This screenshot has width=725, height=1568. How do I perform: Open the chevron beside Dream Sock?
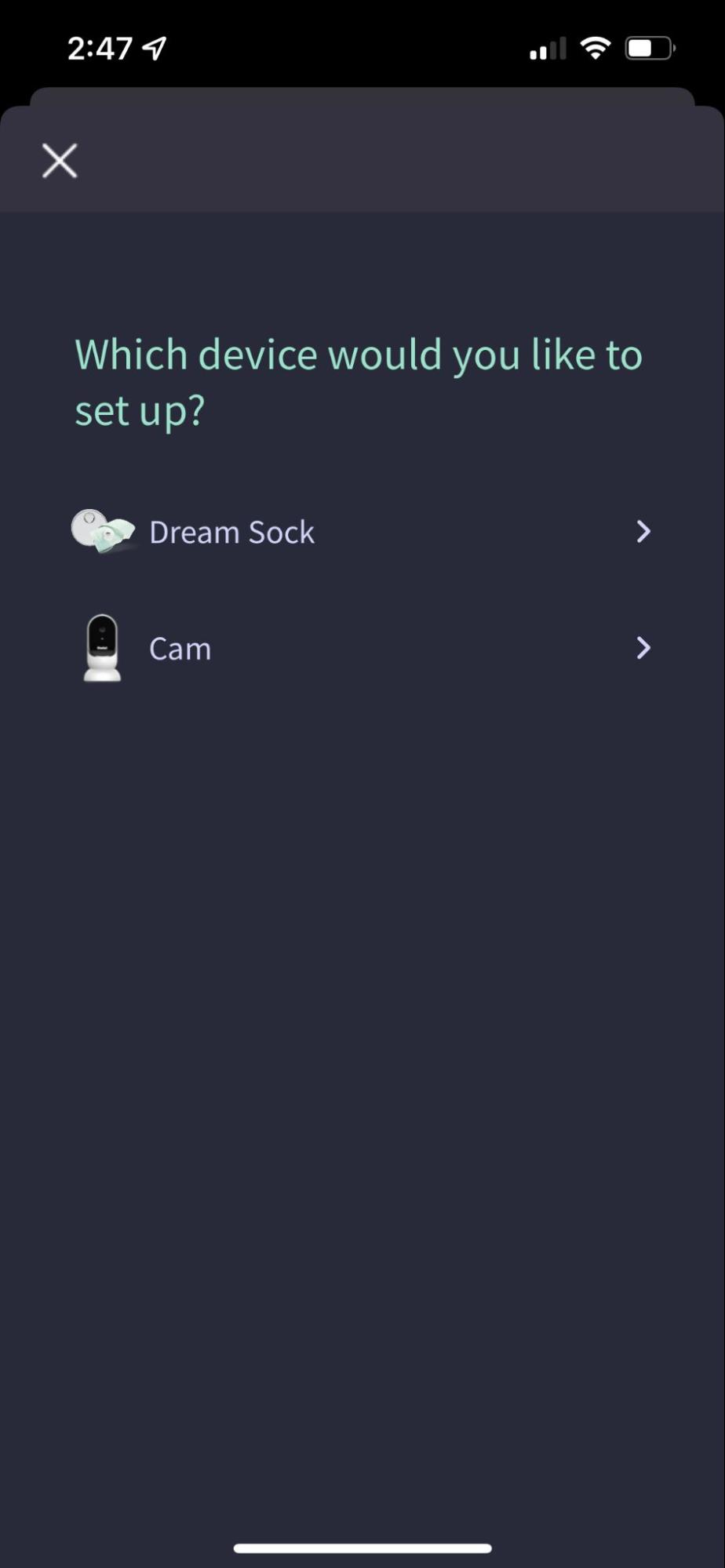point(643,531)
